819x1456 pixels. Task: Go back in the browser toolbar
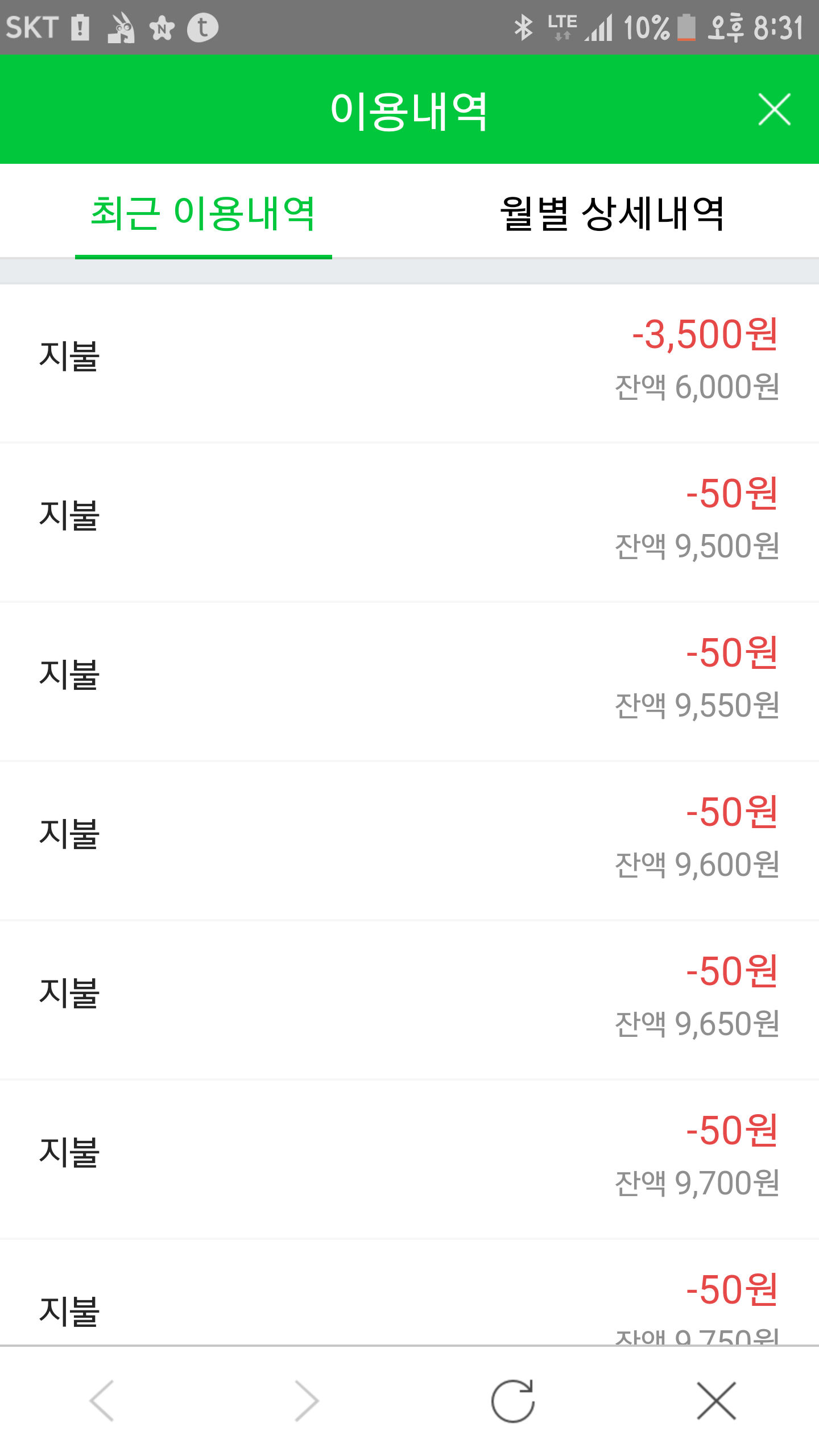click(102, 1400)
